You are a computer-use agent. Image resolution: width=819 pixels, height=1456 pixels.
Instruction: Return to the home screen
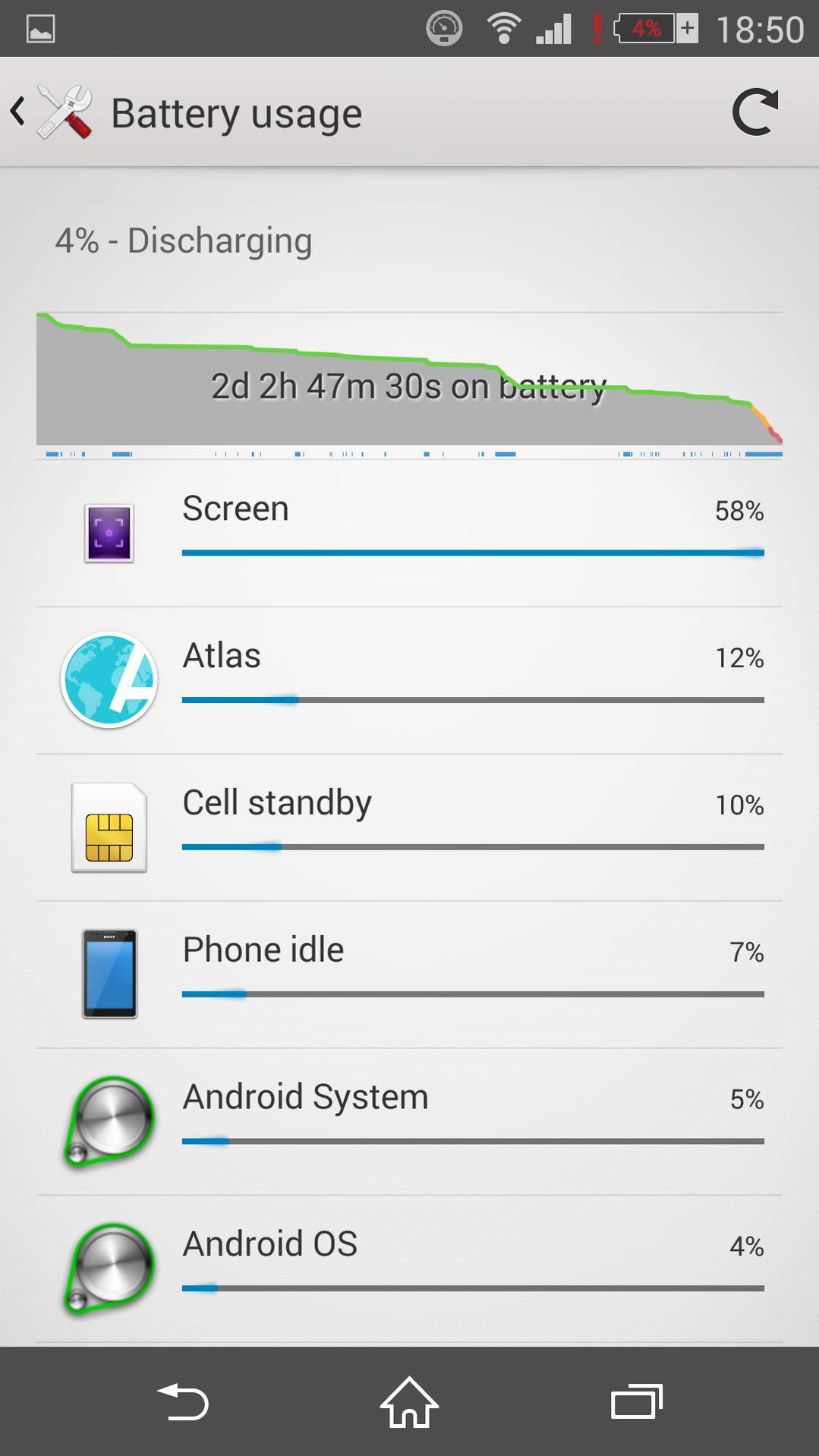pos(409,1401)
